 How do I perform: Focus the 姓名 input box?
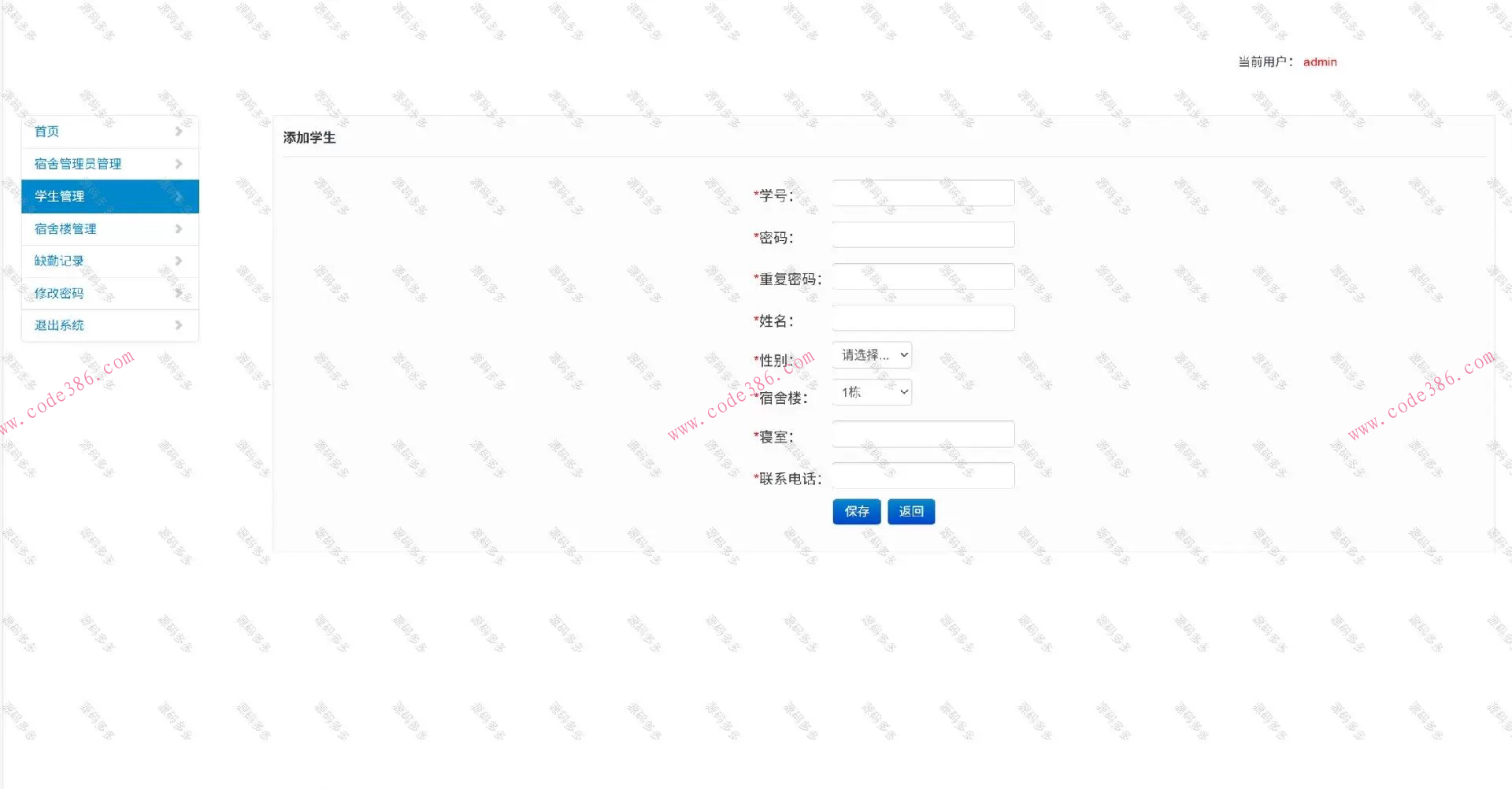(x=923, y=318)
